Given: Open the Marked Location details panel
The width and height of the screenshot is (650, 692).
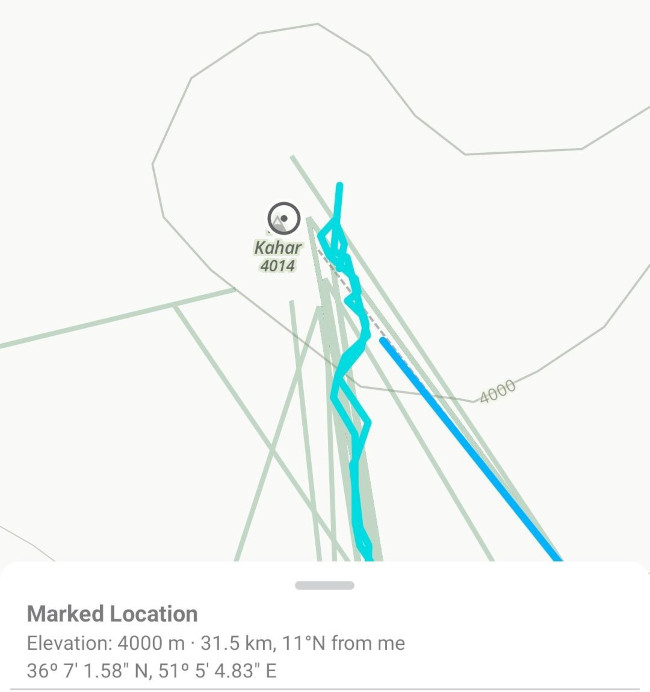Looking at the screenshot, I should point(112,614).
